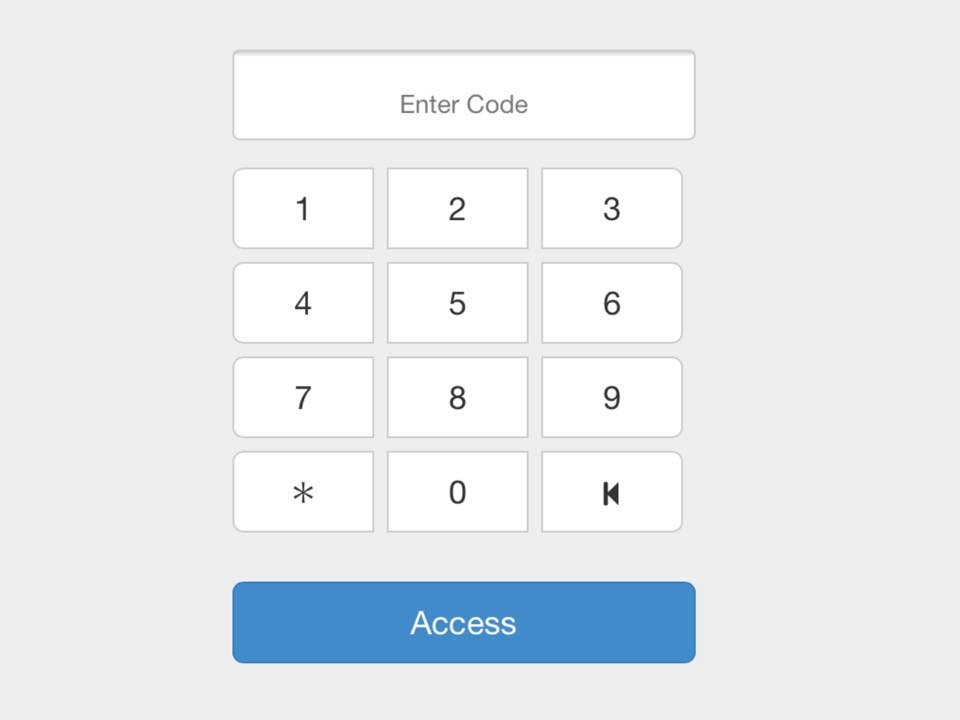Enter digit 7 on the keypad

point(303,397)
